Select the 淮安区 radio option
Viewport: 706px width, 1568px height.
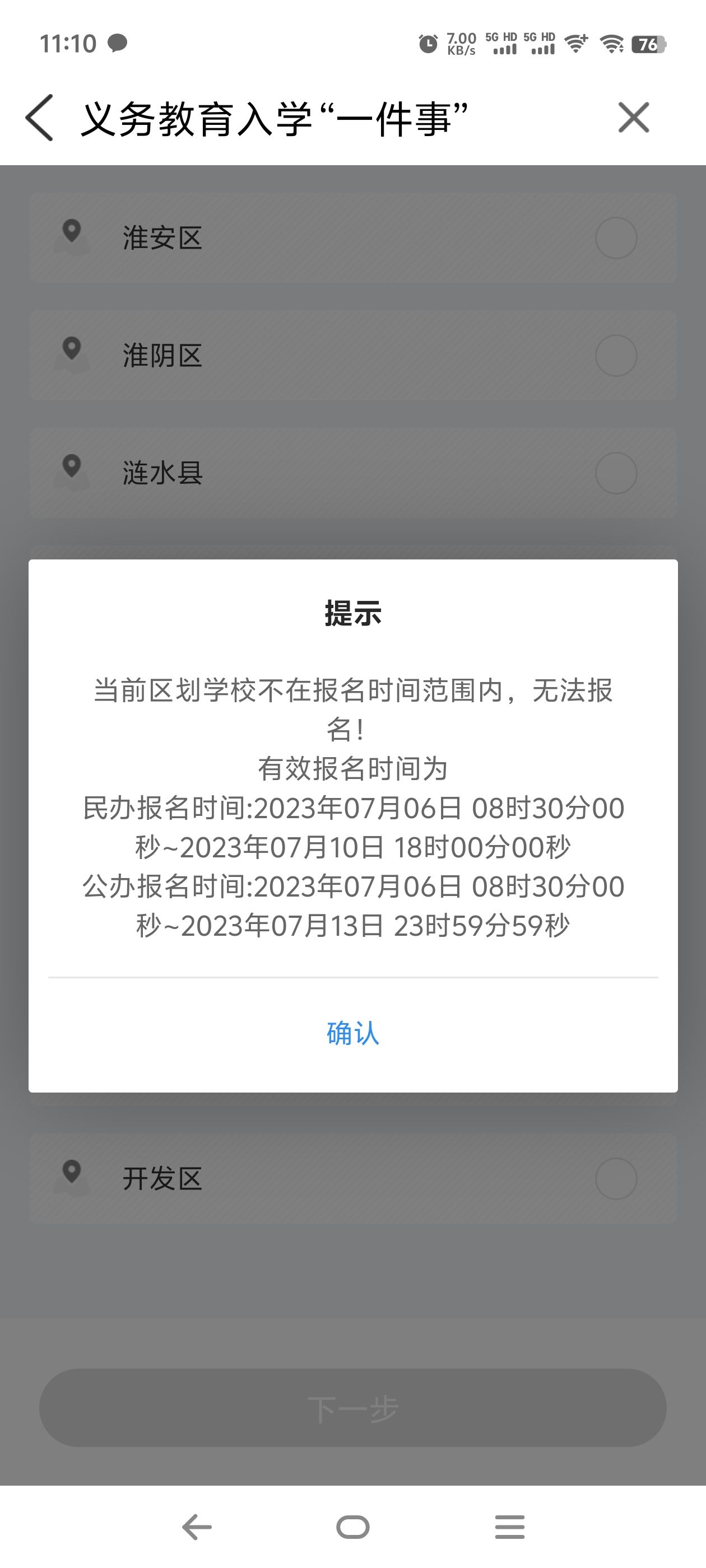coord(616,238)
